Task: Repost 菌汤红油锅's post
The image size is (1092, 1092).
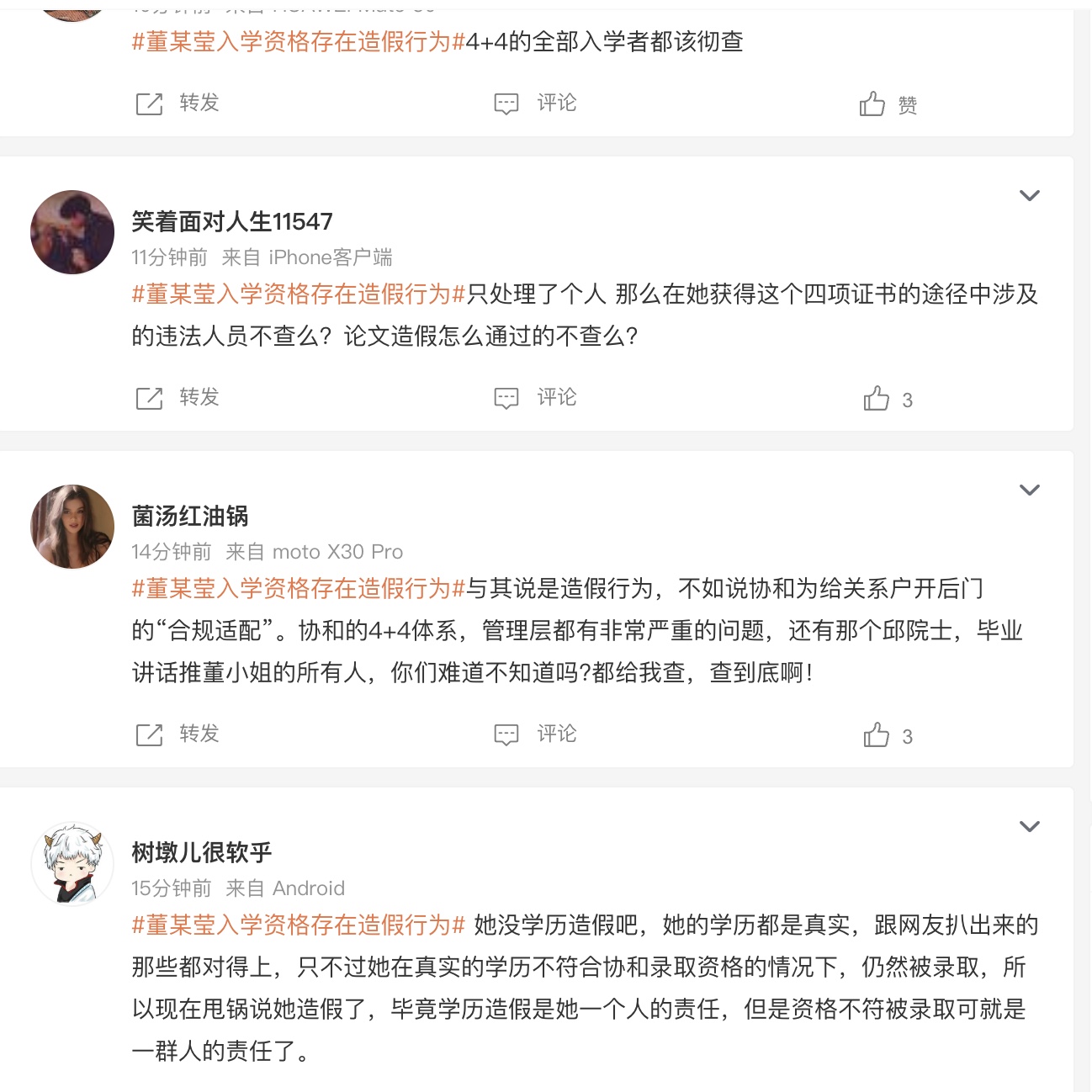Action: pyautogui.click(x=178, y=734)
